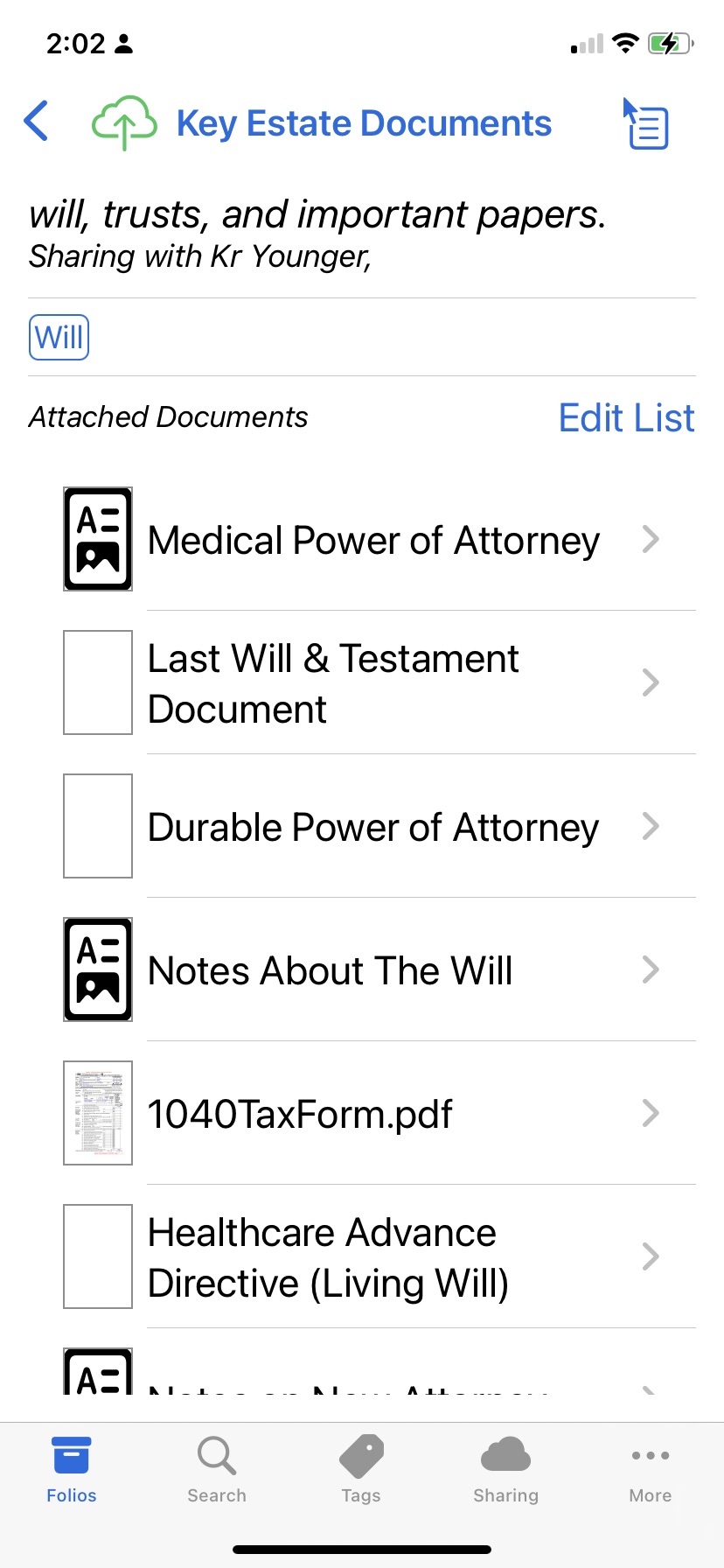Tap Edit List for attached documents
This screenshot has width=724, height=1568.
point(626,418)
